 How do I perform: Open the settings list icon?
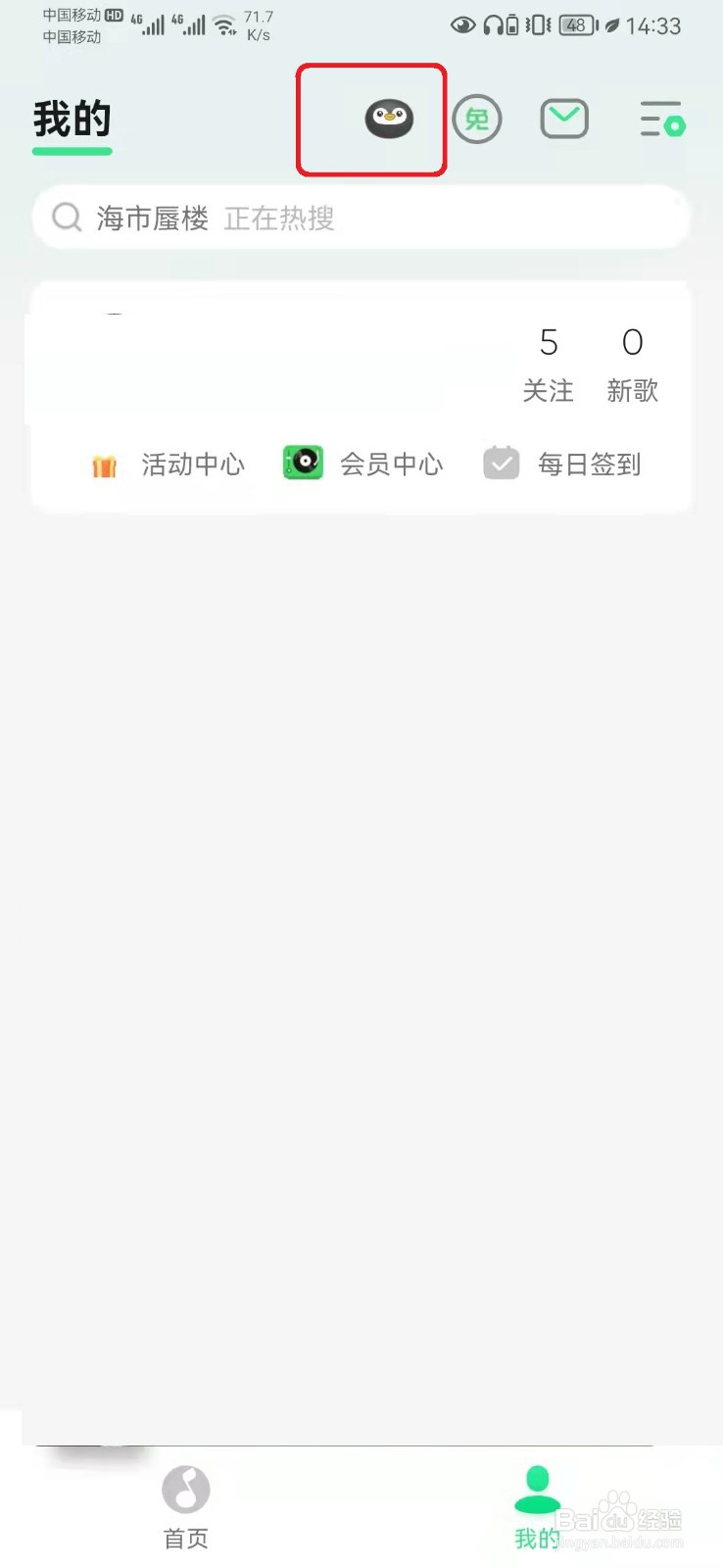660,120
